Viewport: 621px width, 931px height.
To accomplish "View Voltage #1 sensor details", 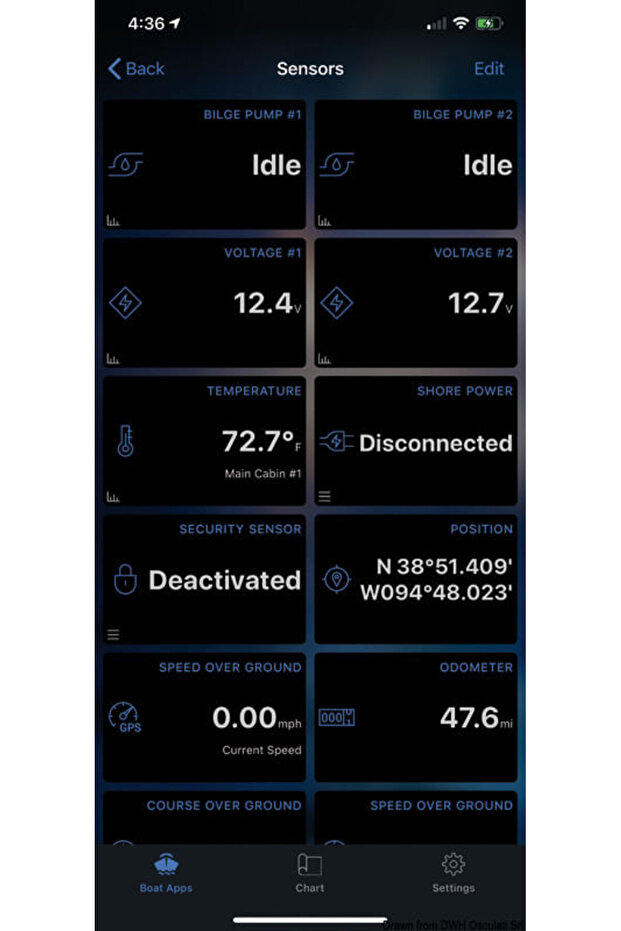I will 204,303.
